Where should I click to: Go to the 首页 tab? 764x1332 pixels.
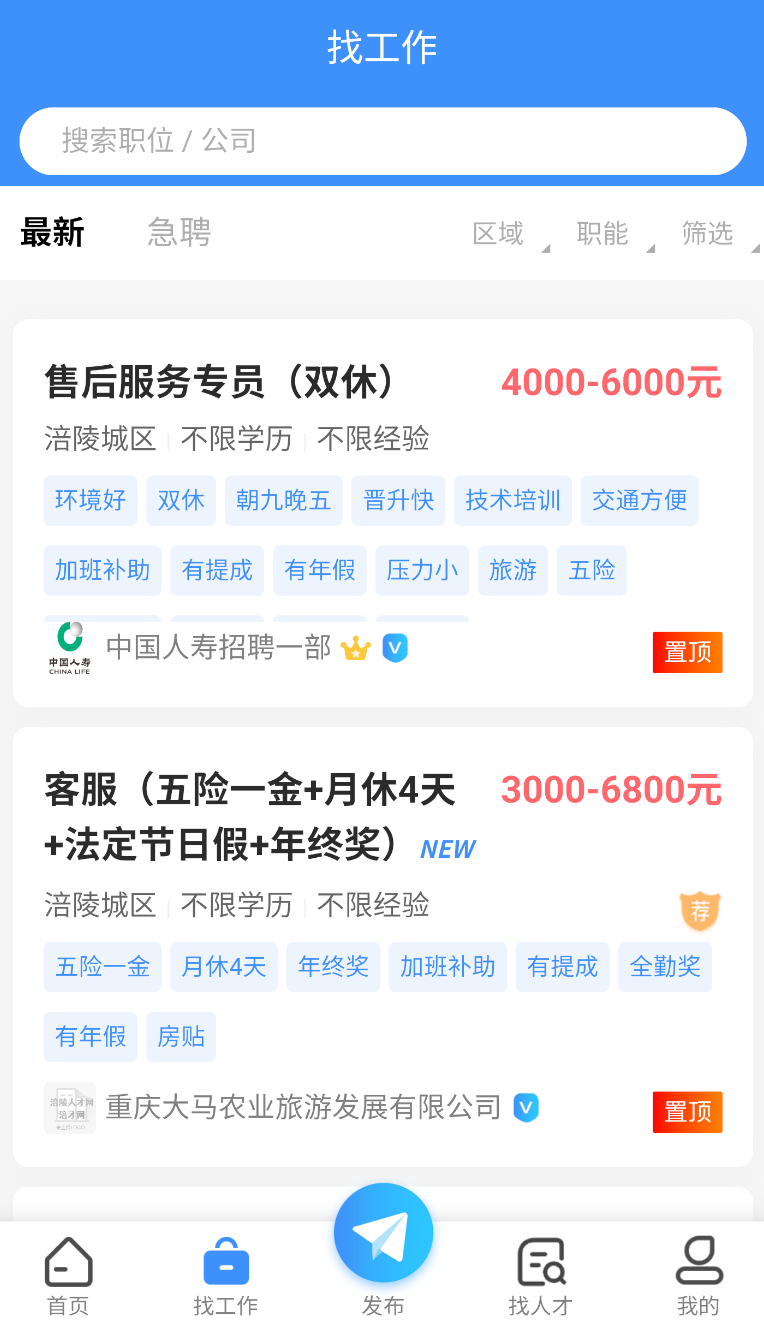tap(68, 1275)
